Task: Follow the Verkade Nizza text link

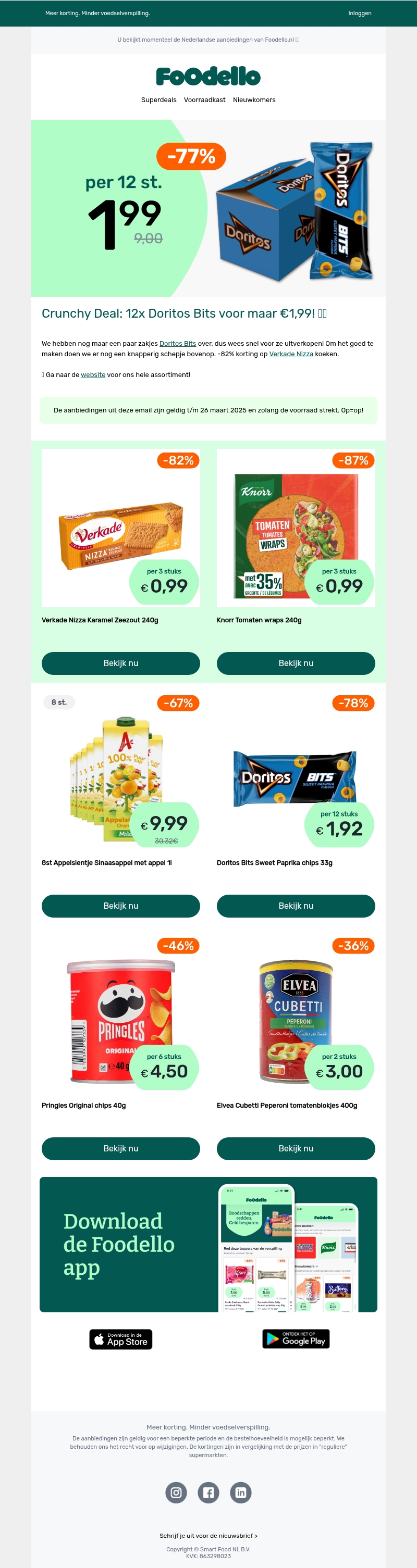Action: click(291, 354)
